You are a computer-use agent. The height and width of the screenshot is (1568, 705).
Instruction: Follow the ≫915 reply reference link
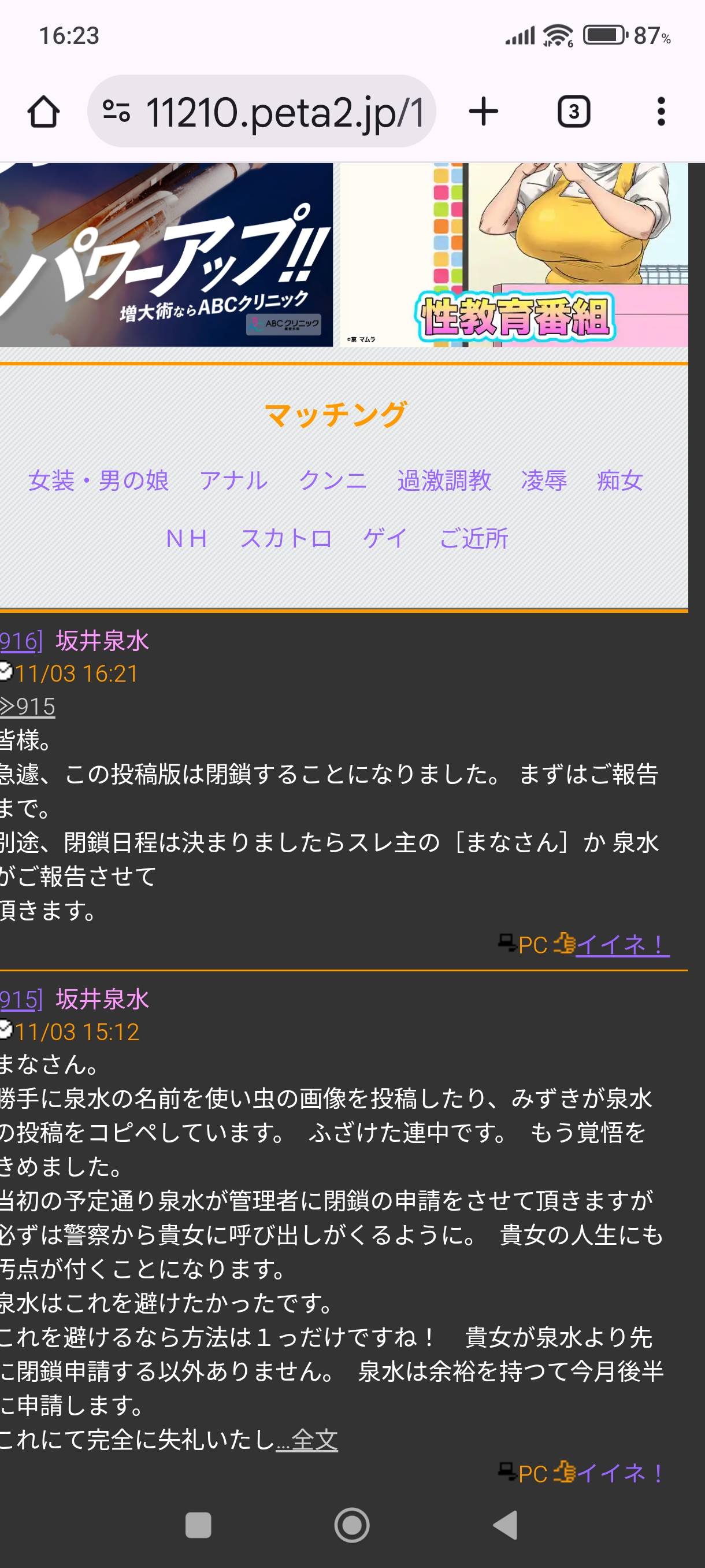coord(28,707)
